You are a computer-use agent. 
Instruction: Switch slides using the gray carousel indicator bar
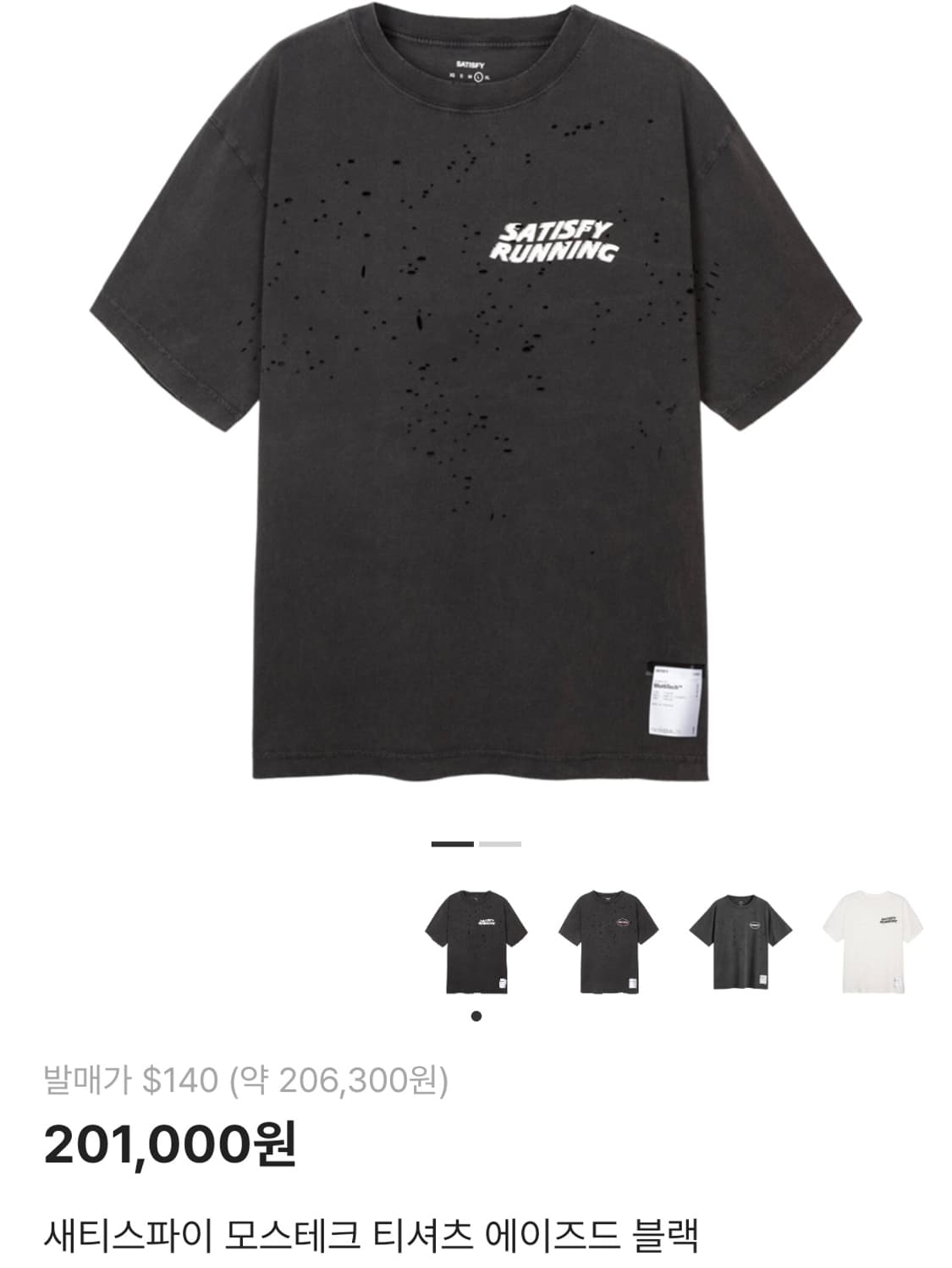(501, 844)
